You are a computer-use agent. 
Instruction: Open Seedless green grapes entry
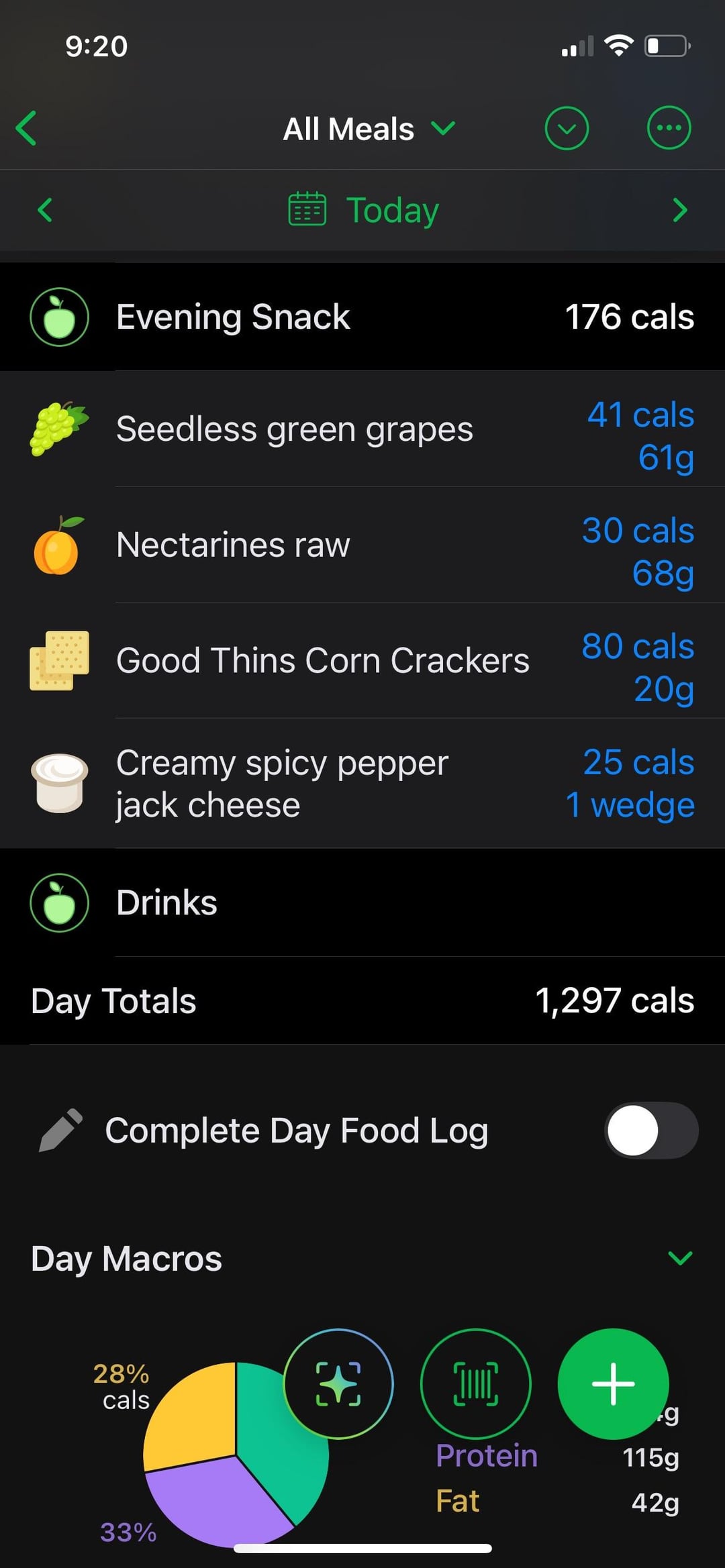[x=362, y=429]
